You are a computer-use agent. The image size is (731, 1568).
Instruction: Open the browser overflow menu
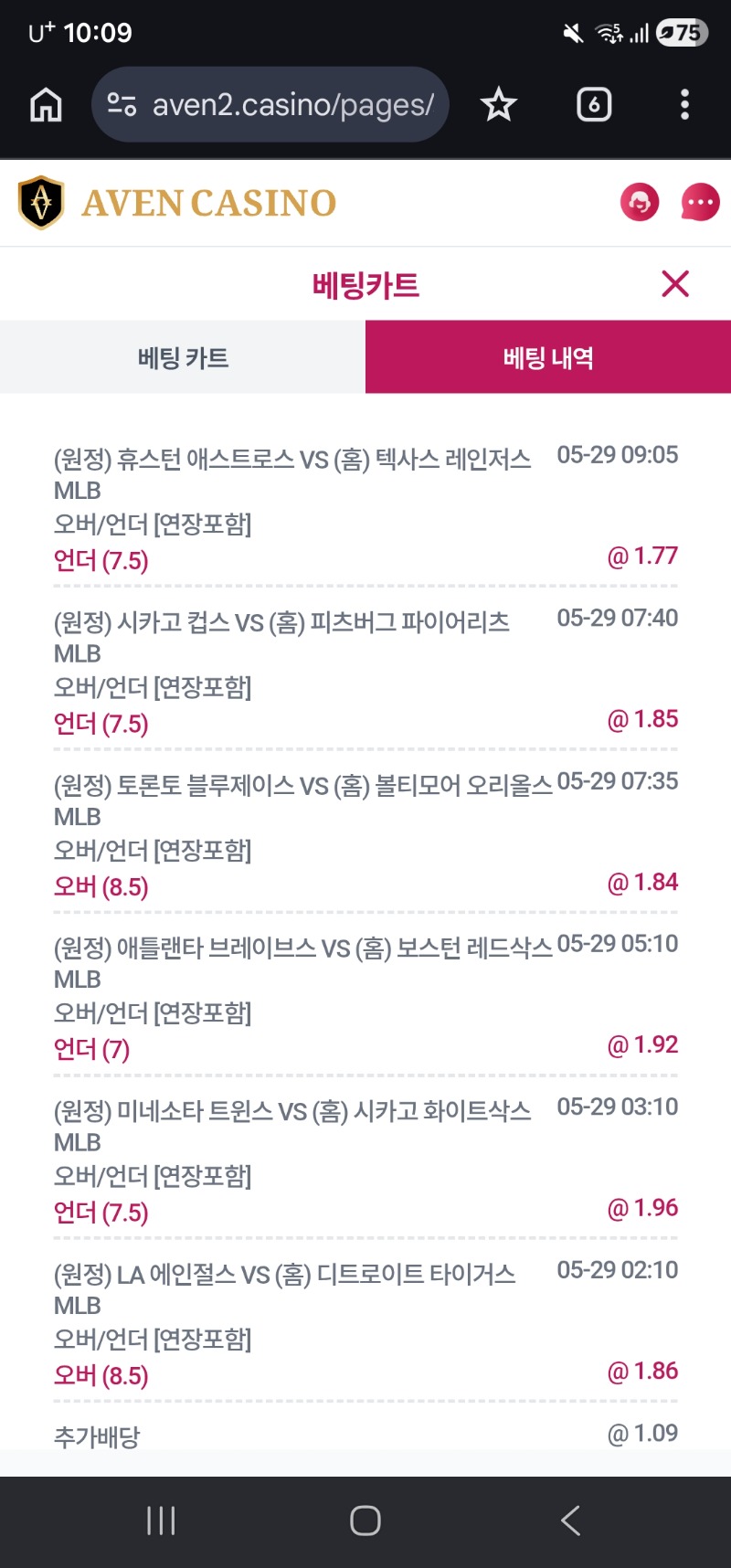click(x=684, y=105)
